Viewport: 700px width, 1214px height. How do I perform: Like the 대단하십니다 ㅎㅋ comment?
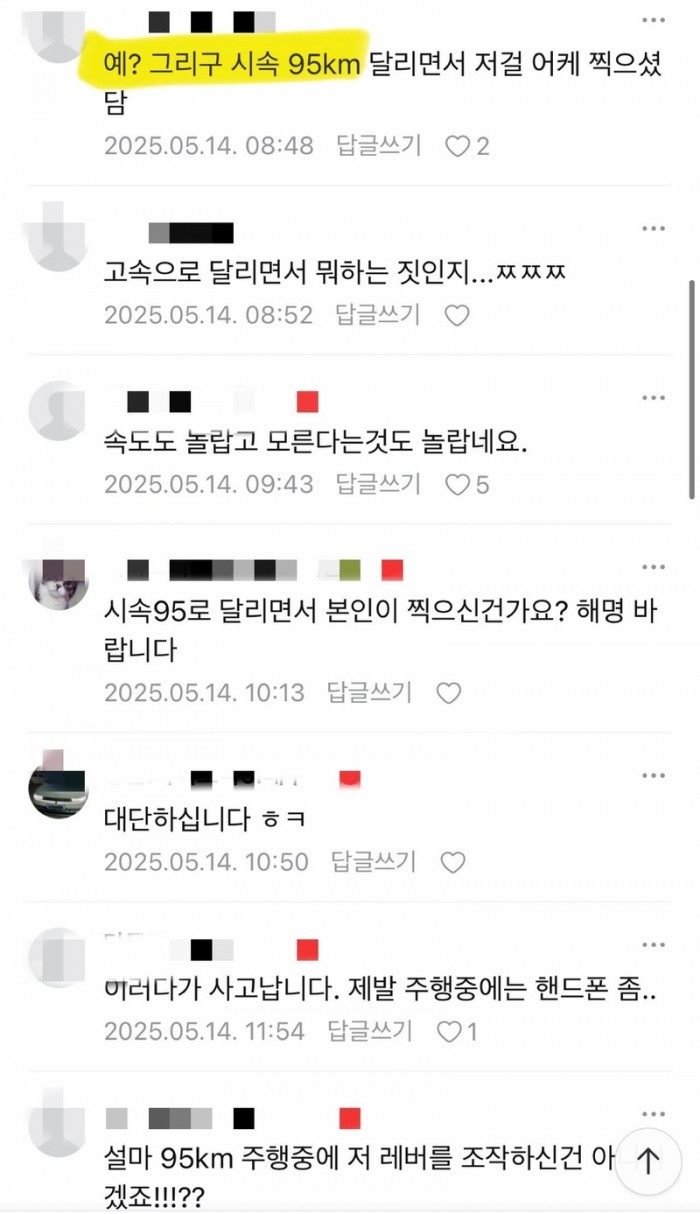click(x=453, y=862)
